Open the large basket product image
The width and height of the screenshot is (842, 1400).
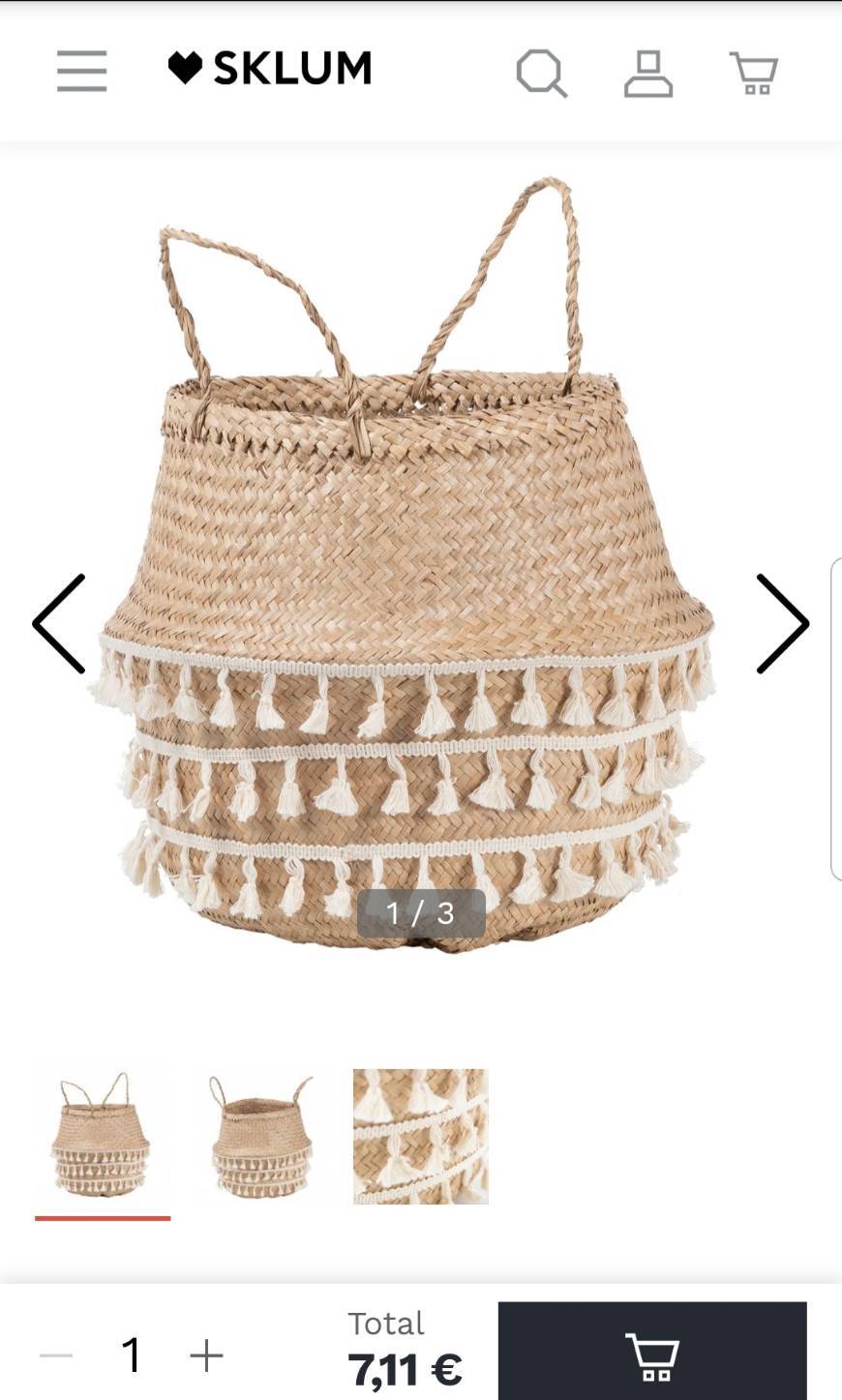click(406, 566)
